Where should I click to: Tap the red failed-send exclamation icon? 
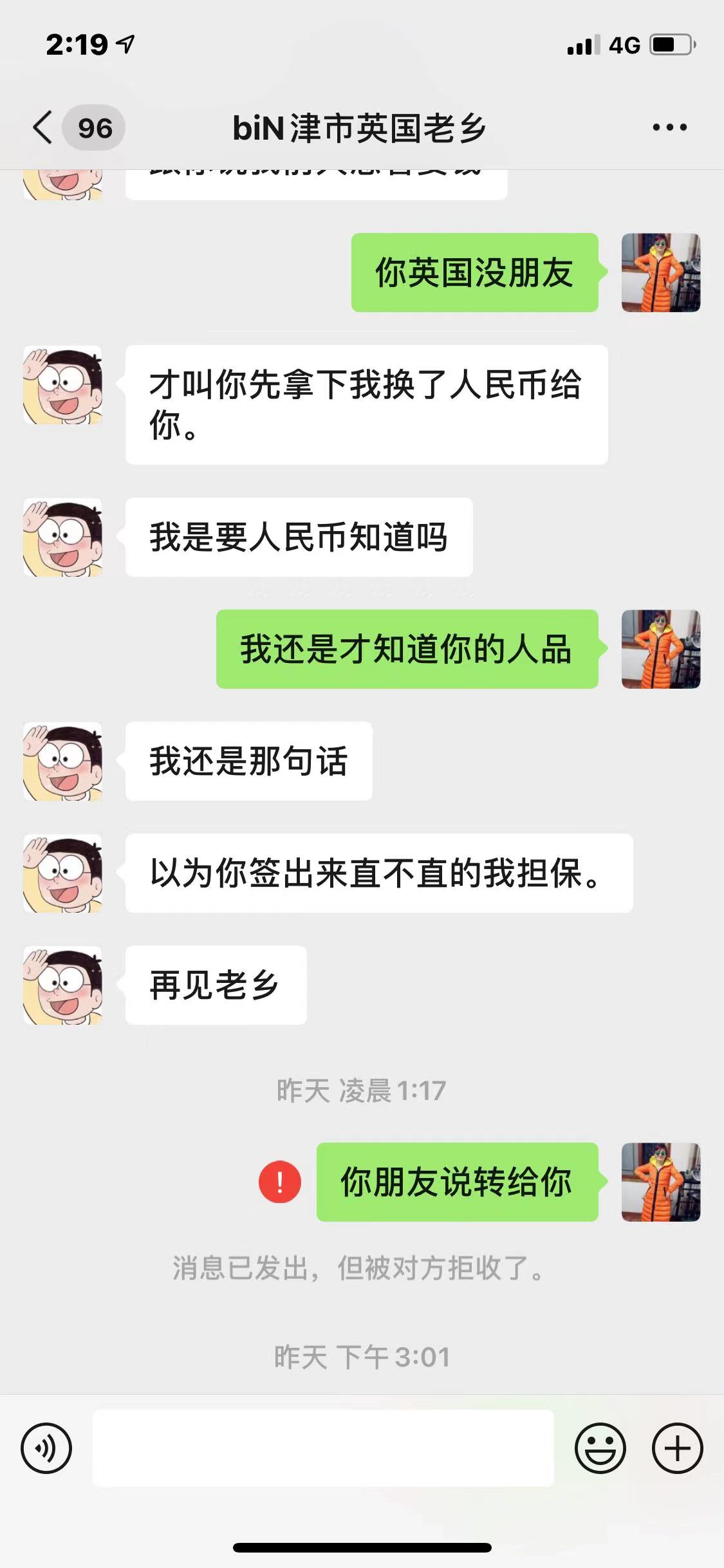pos(280,1182)
